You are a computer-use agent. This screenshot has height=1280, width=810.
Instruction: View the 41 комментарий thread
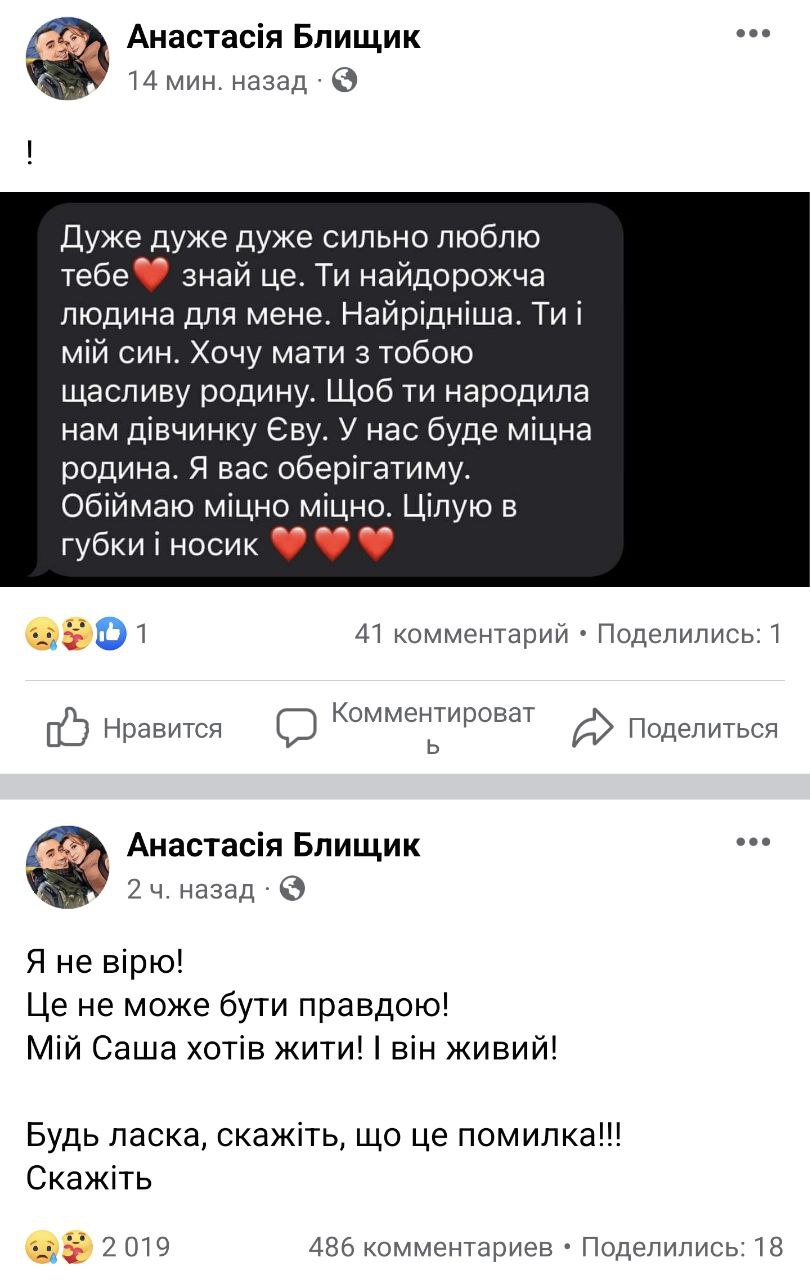point(461,634)
